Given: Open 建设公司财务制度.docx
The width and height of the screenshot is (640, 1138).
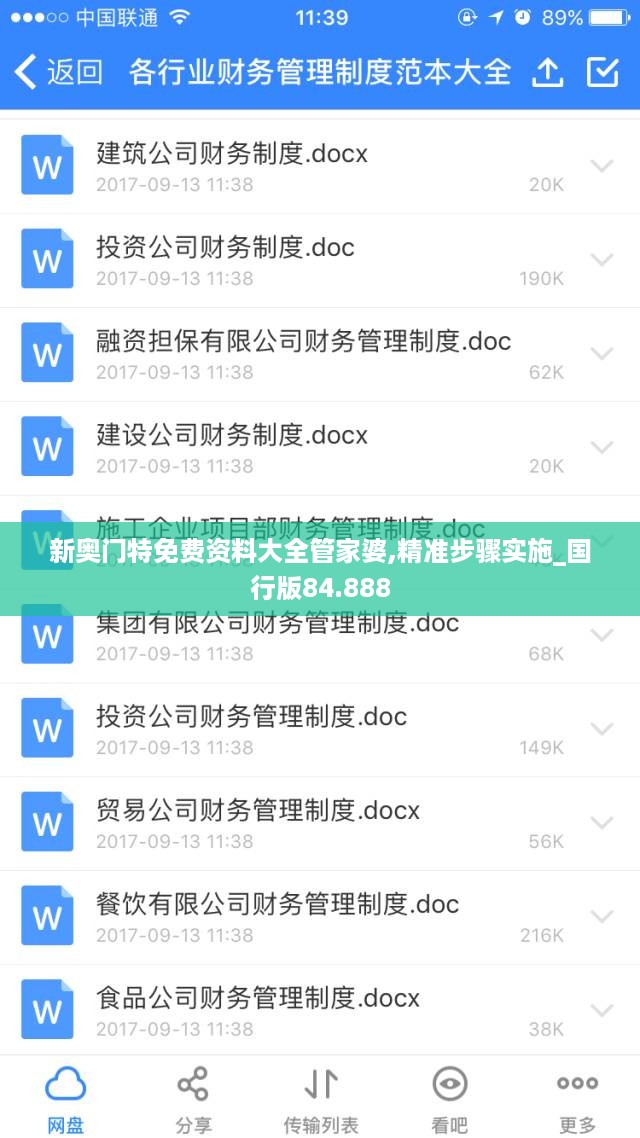Looking at the screenshot, I should click(x=320, y=448).
